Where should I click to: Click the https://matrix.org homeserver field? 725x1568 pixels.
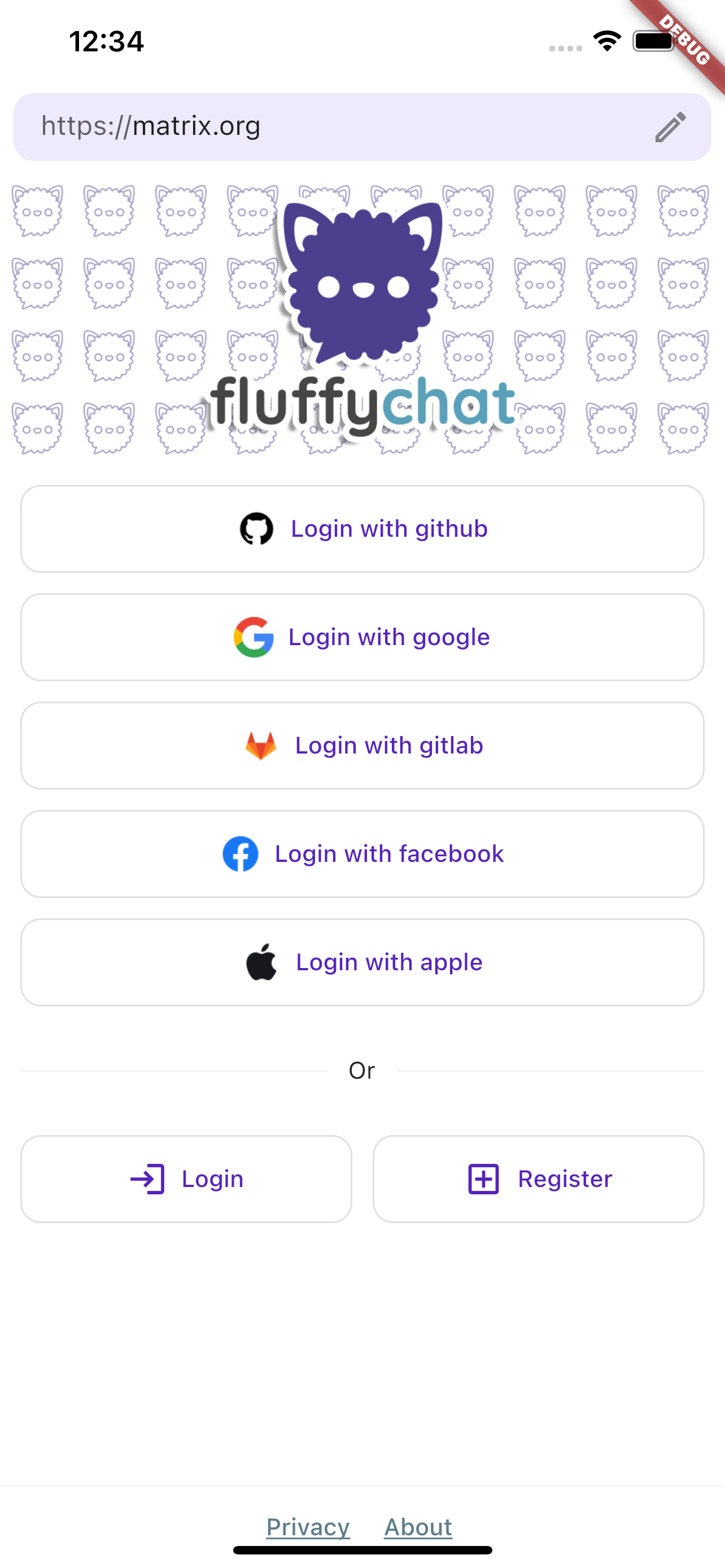click(x=243, y=126)
